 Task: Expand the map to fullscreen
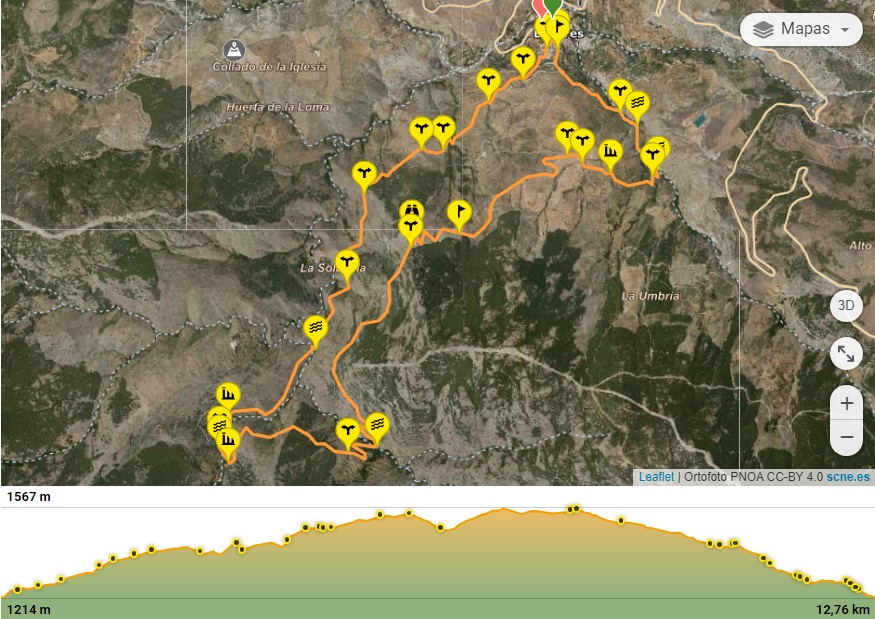(846, 353)
